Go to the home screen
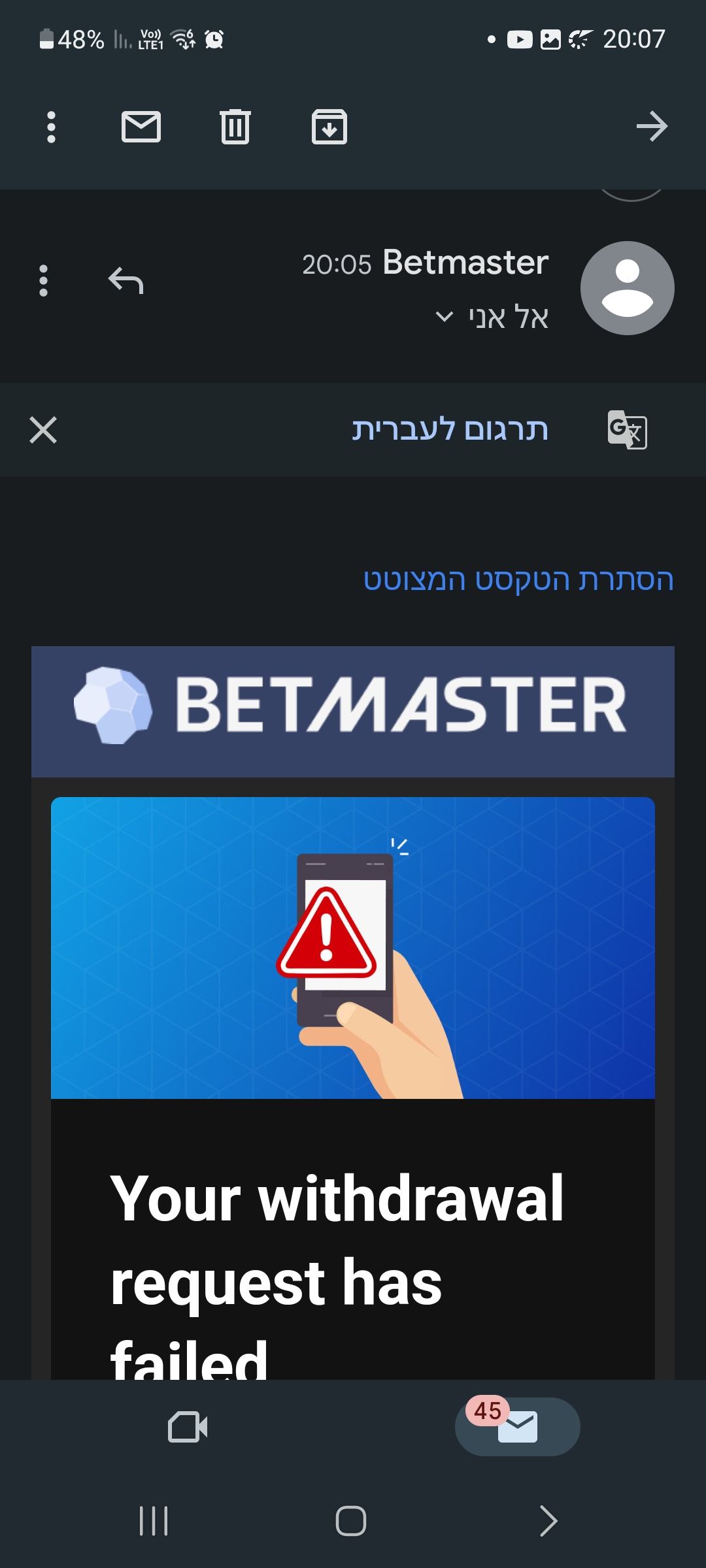 (x=351, y=1521)
